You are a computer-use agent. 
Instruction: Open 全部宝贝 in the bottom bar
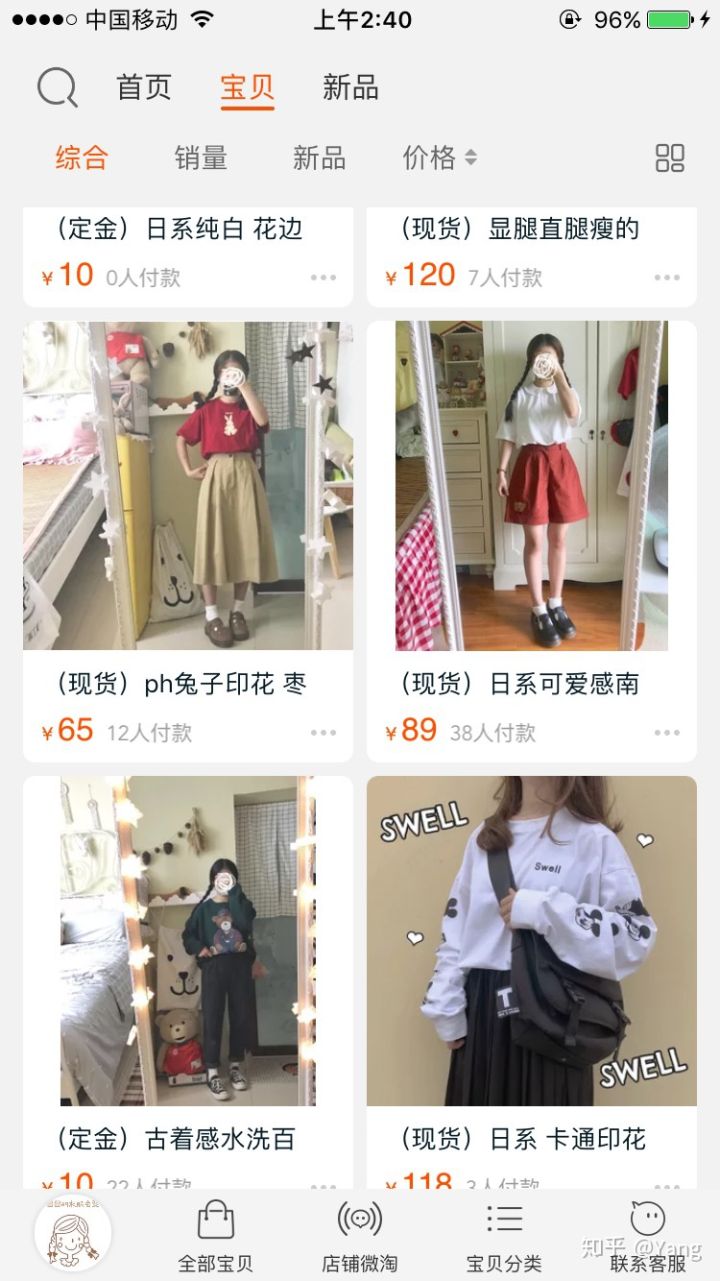[x=216, y=1236]
